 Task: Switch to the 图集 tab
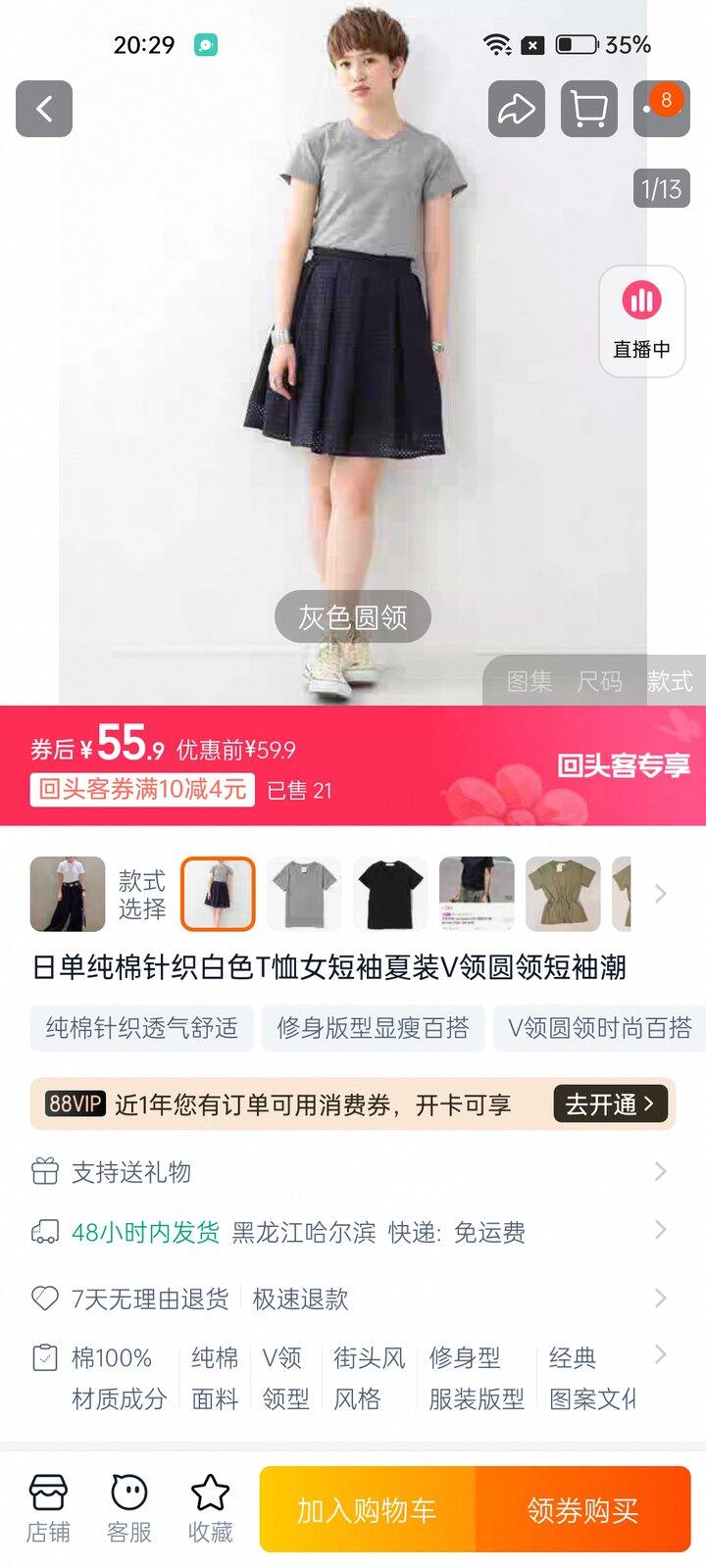click(529, 681)
